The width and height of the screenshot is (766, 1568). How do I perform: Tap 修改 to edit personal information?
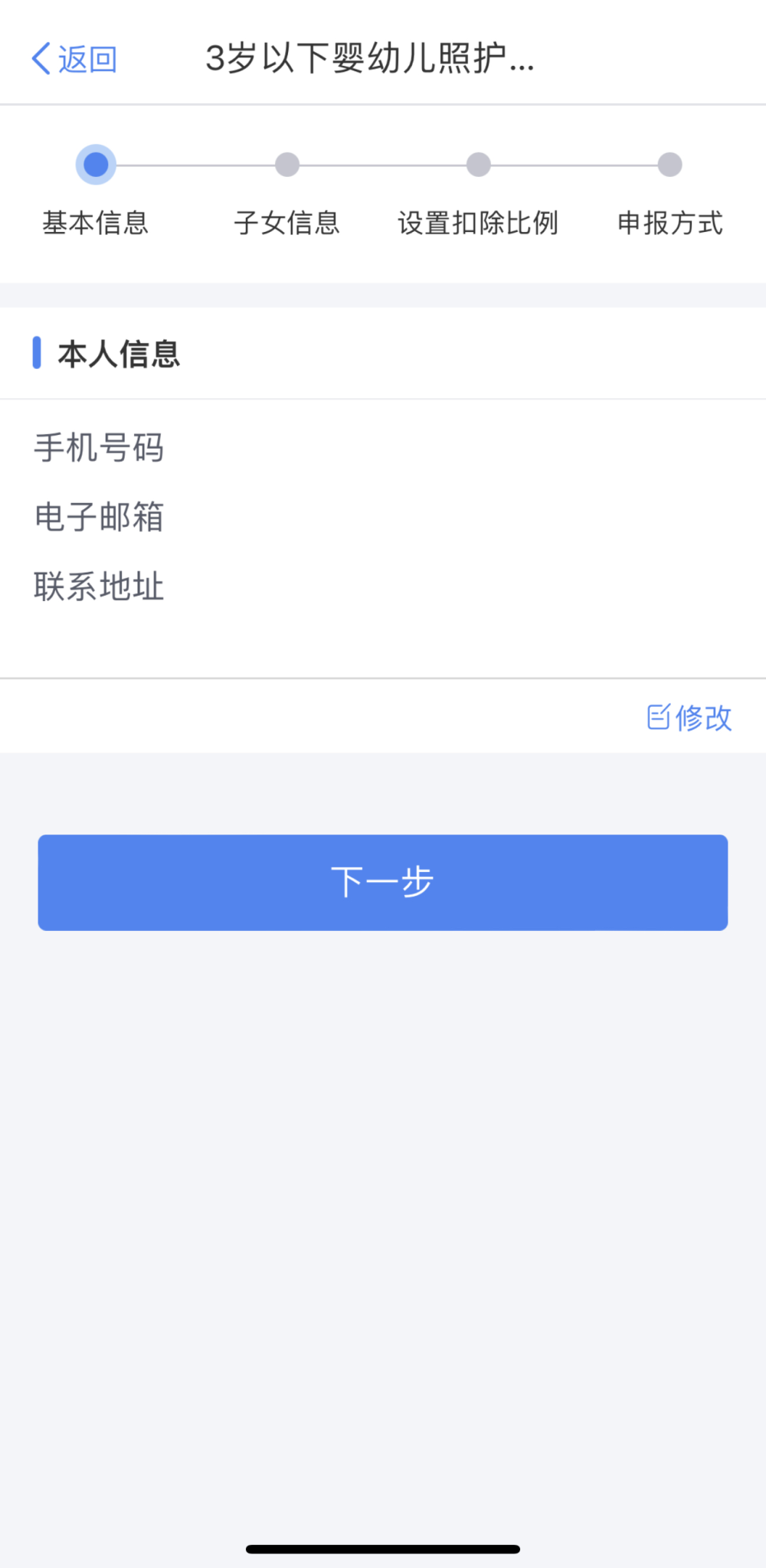(689, 717)
